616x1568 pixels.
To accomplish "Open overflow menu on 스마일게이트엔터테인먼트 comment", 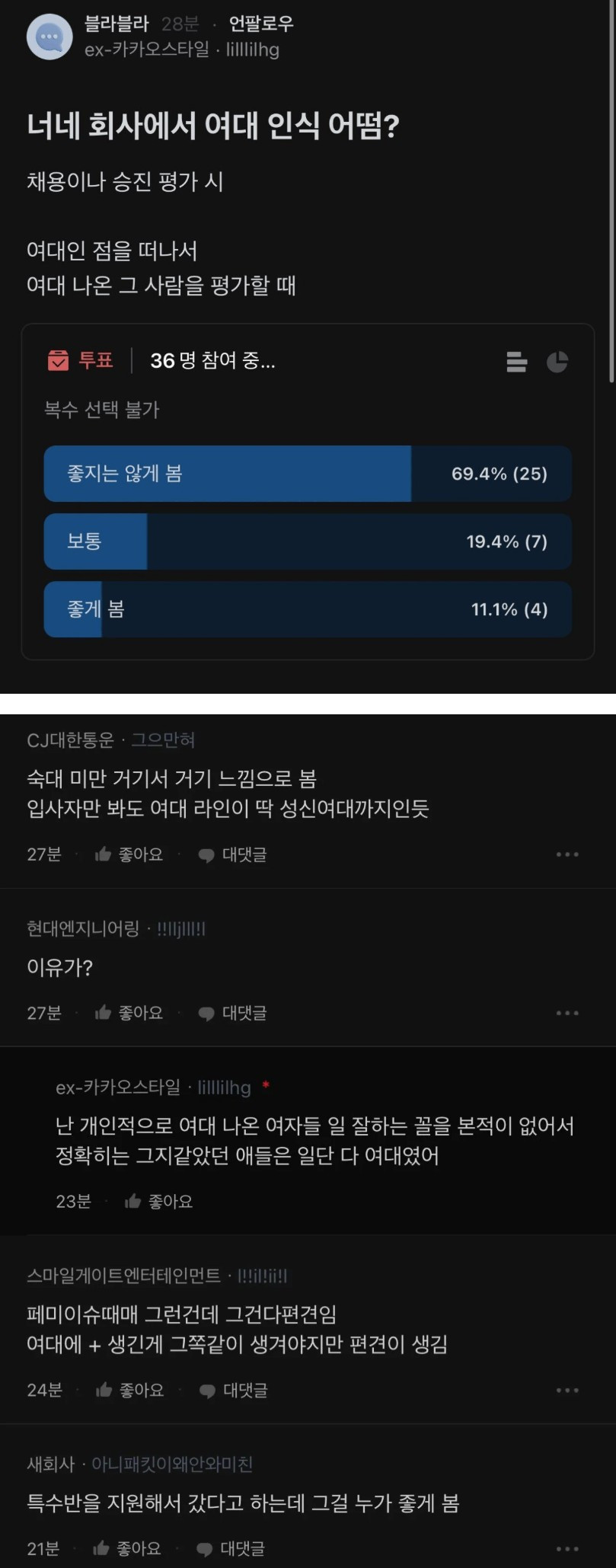I will click(x=567, y=1390).
